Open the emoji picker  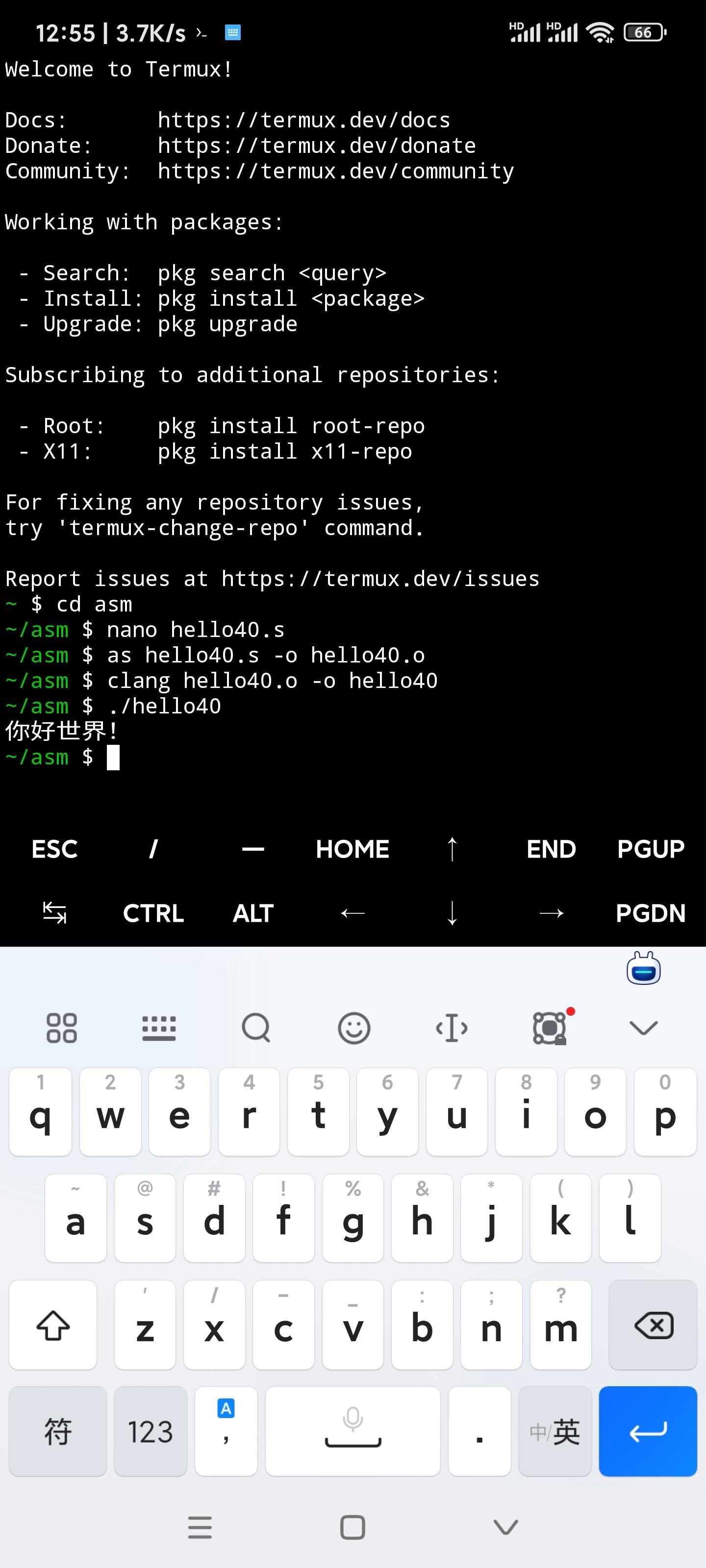pos(354,1028)
